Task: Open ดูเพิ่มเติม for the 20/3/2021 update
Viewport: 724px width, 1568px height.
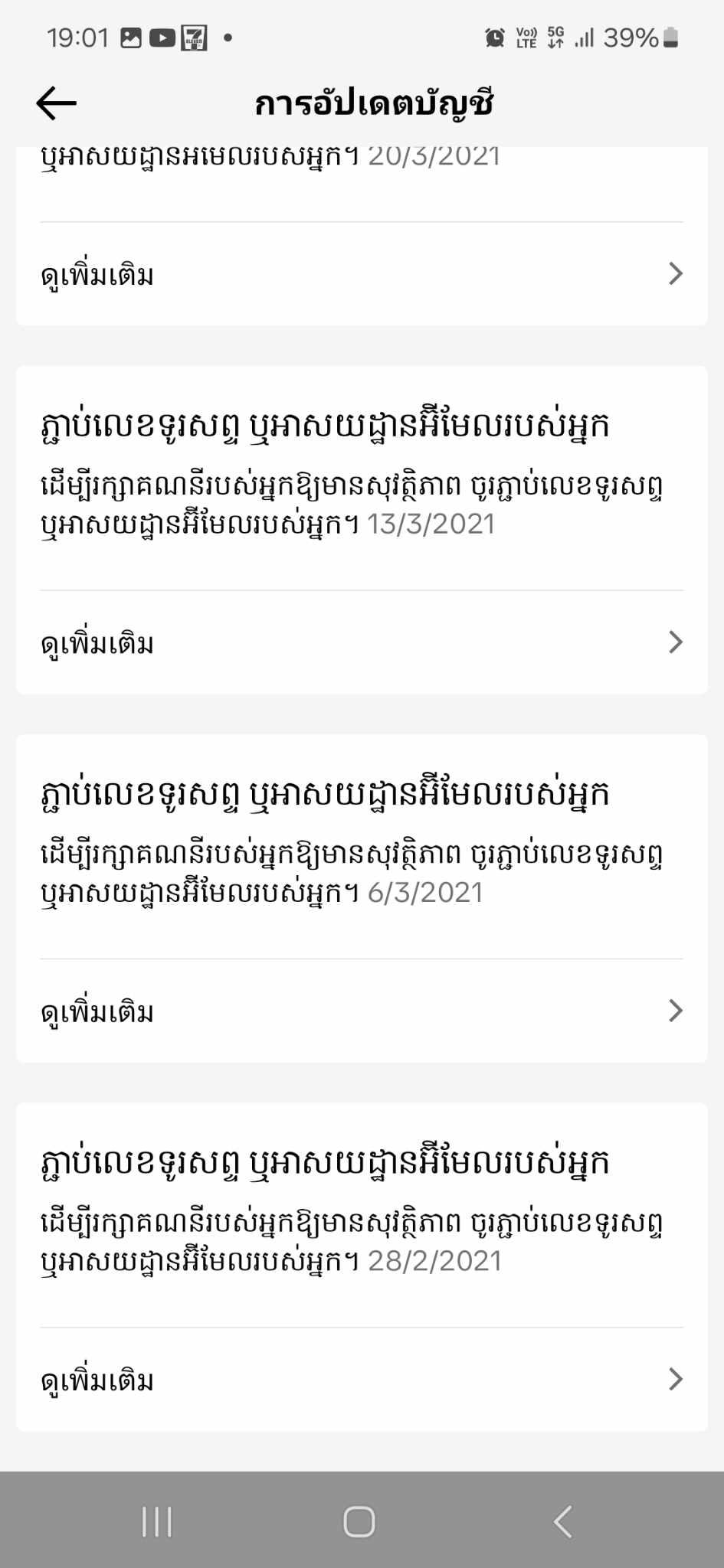Action: (x=361, y=274)
